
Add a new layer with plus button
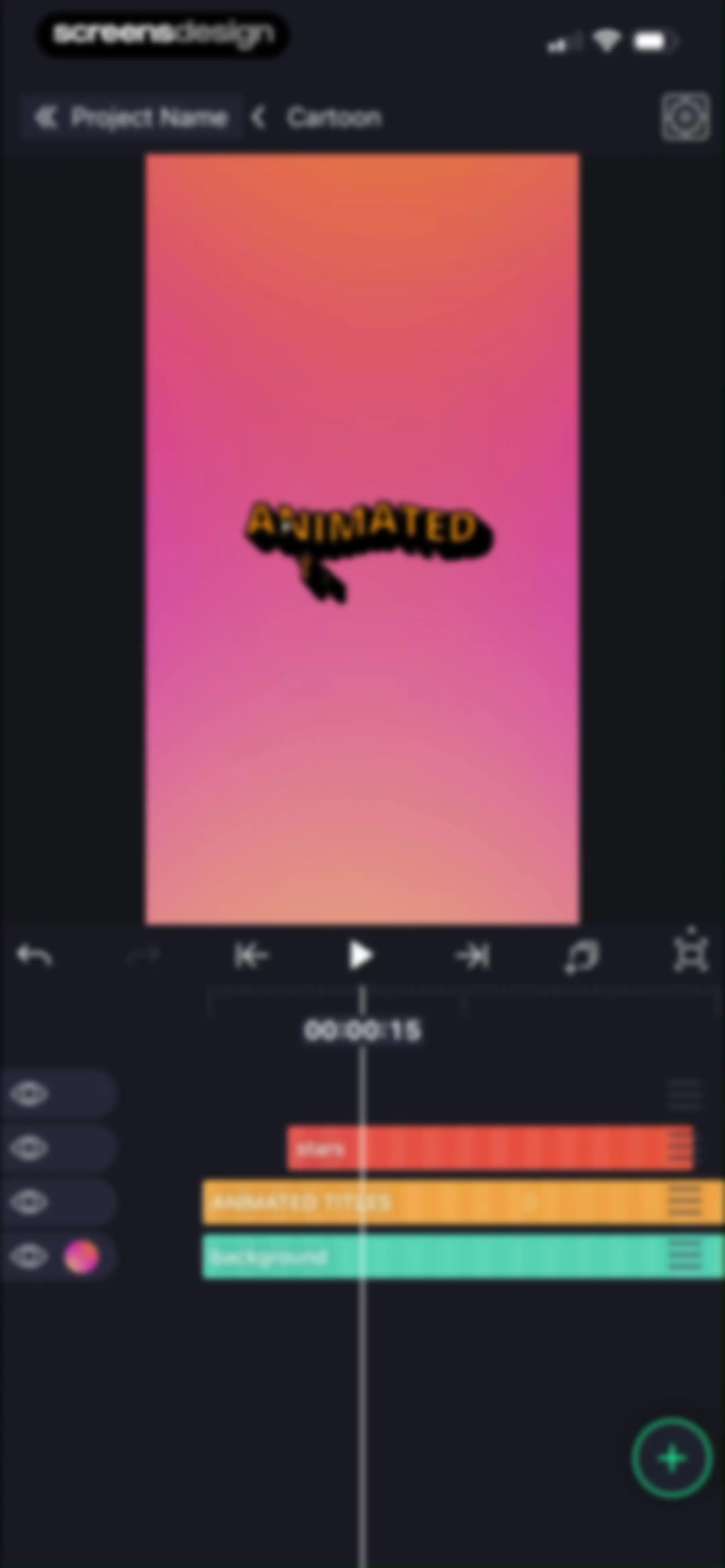[x=672, y=1459]
